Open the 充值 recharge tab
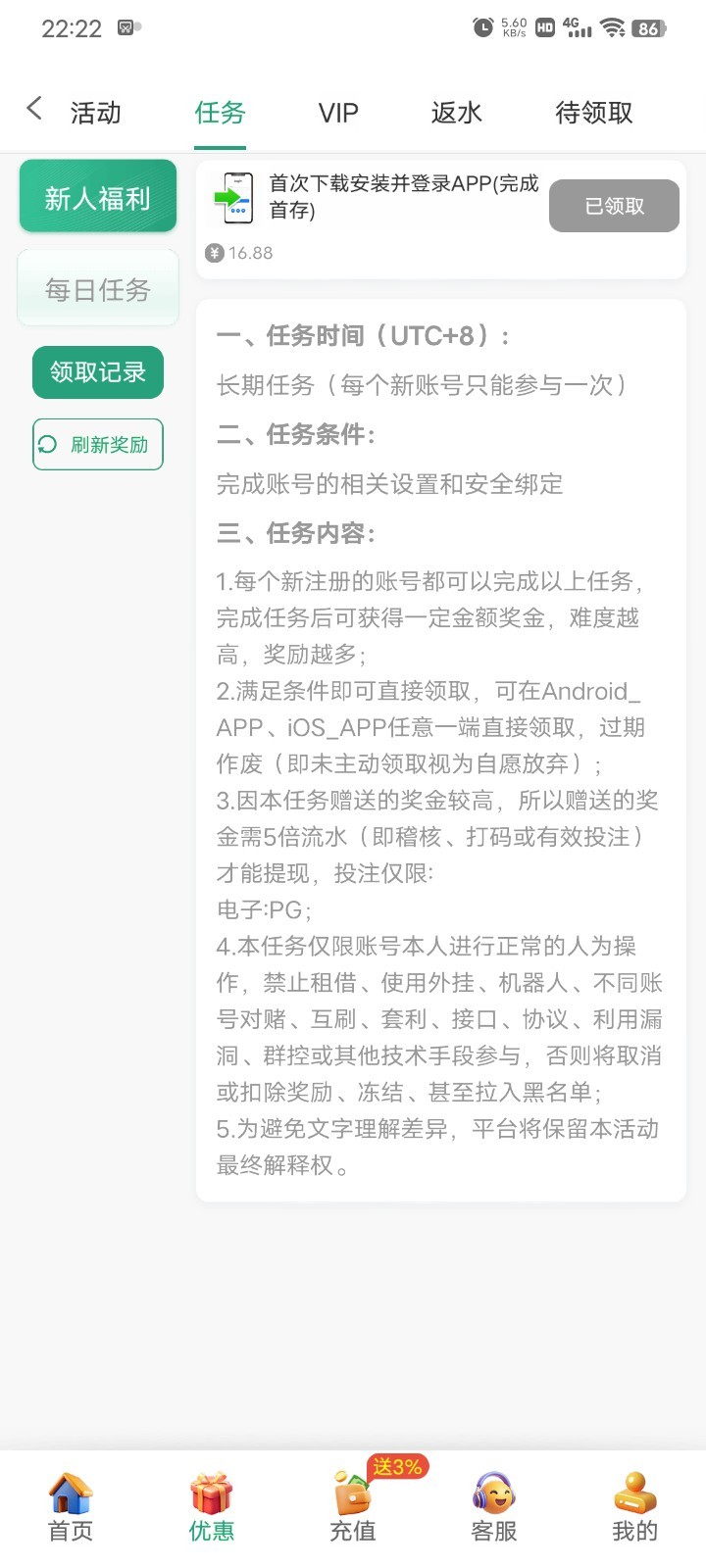The width and height of the screenshot is (706, 1568). (x=353, y=1507)
